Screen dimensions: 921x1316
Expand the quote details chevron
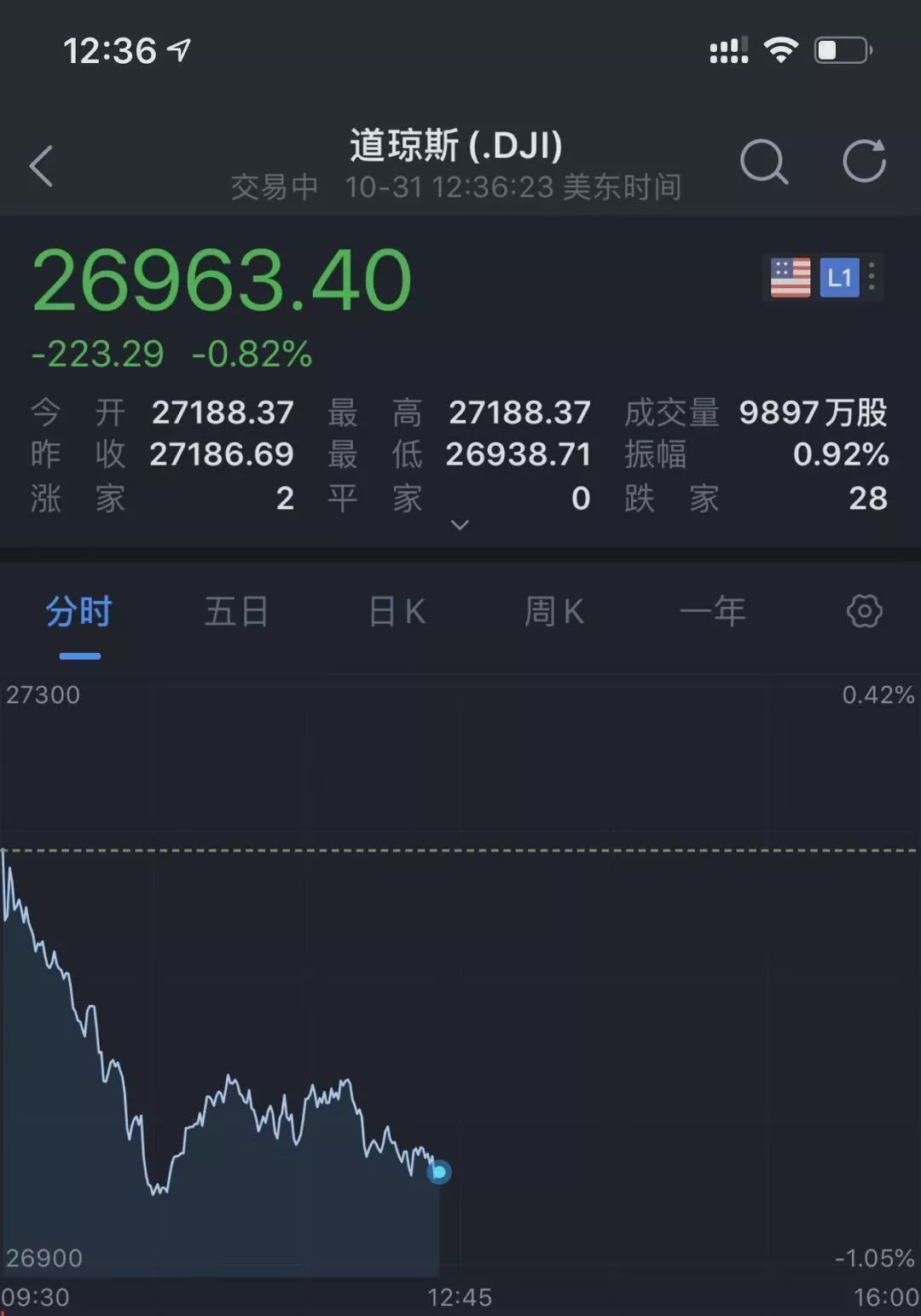coord(460,525)
